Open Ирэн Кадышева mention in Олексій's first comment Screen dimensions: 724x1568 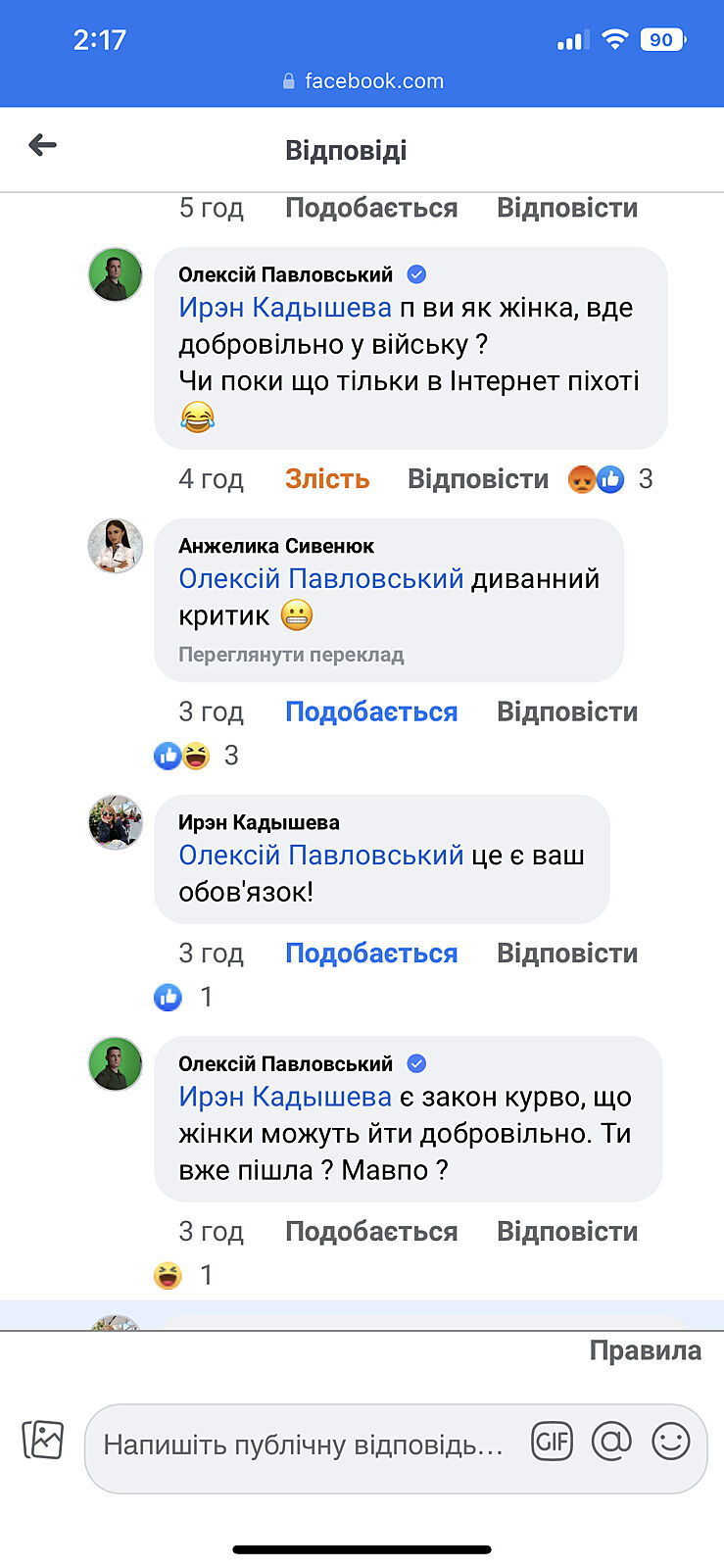point(284,308)
